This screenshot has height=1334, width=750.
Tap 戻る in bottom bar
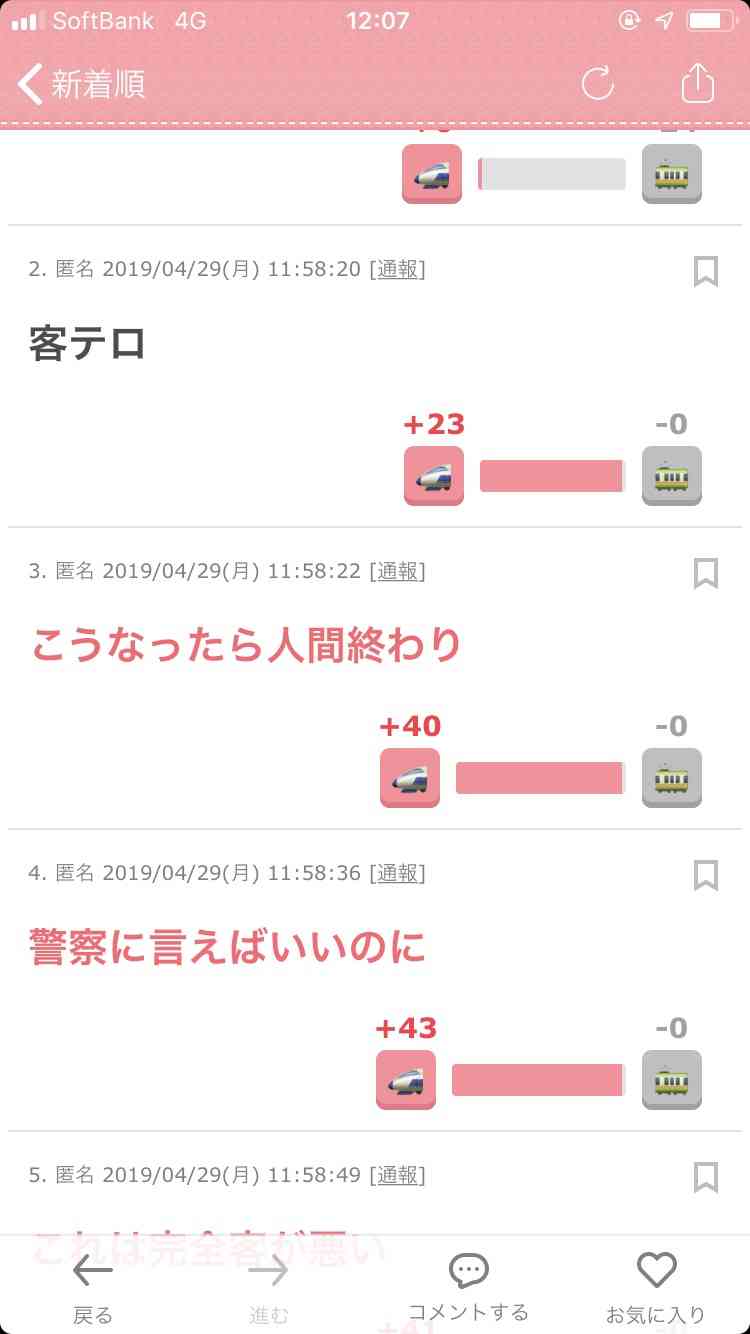93,1288
